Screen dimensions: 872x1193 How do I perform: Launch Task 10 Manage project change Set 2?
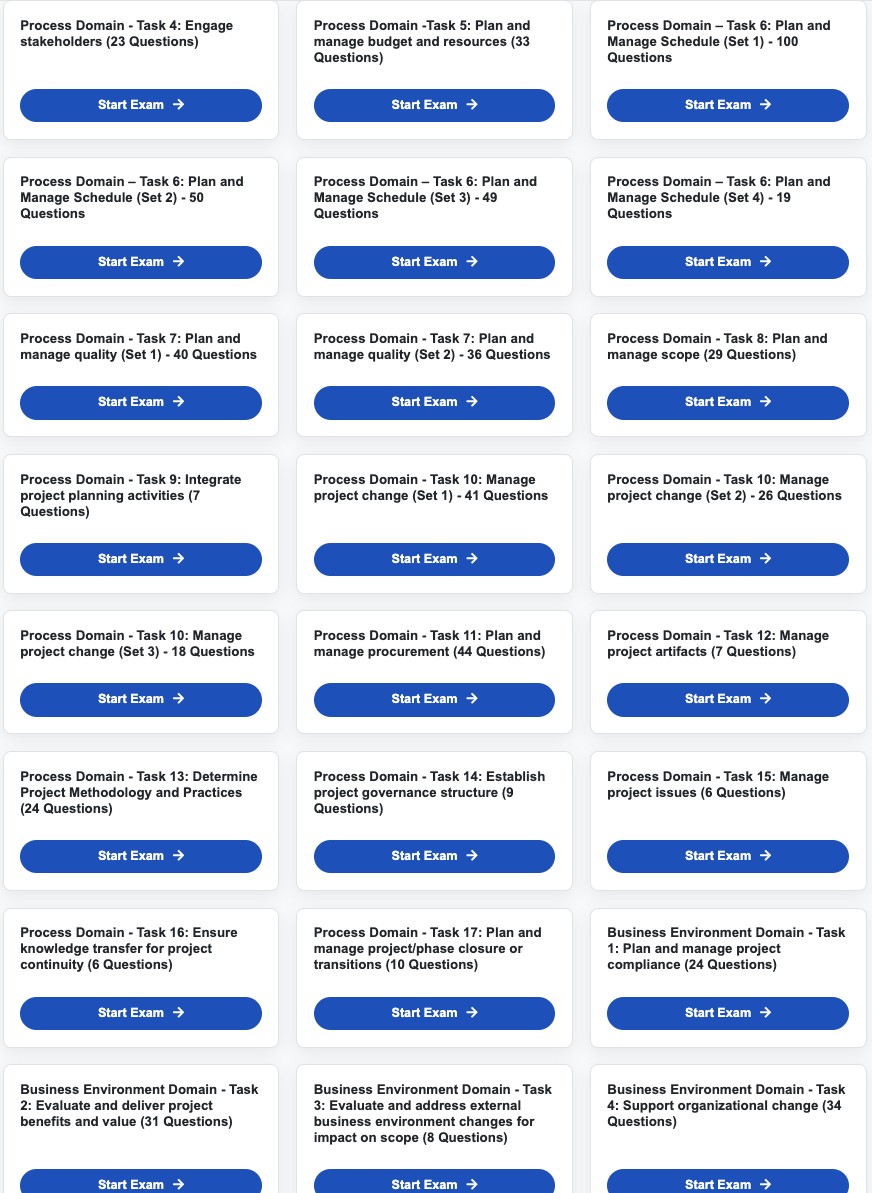[x=727, y=559]
